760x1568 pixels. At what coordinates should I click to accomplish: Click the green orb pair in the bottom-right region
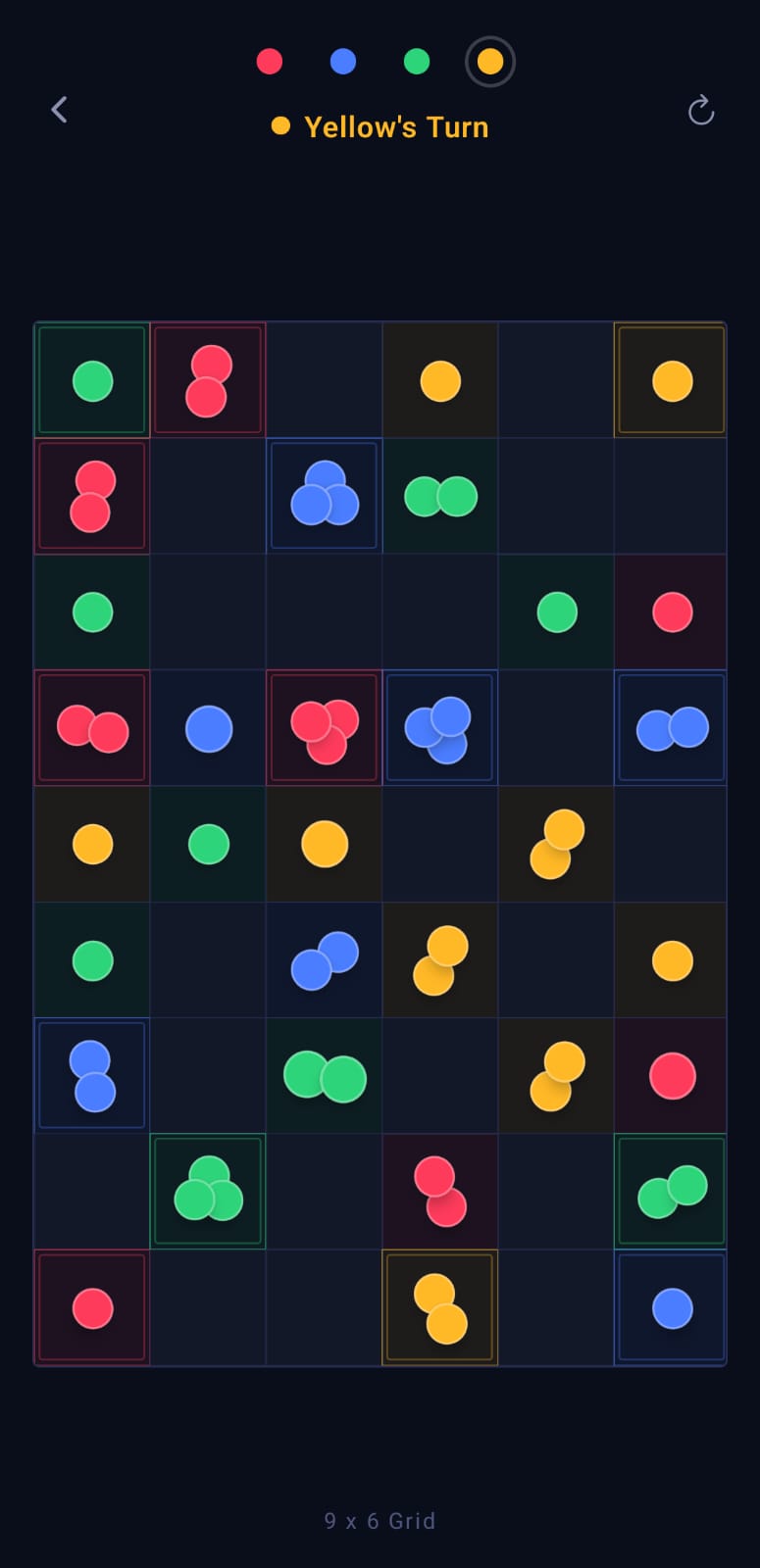(671, 1190)
